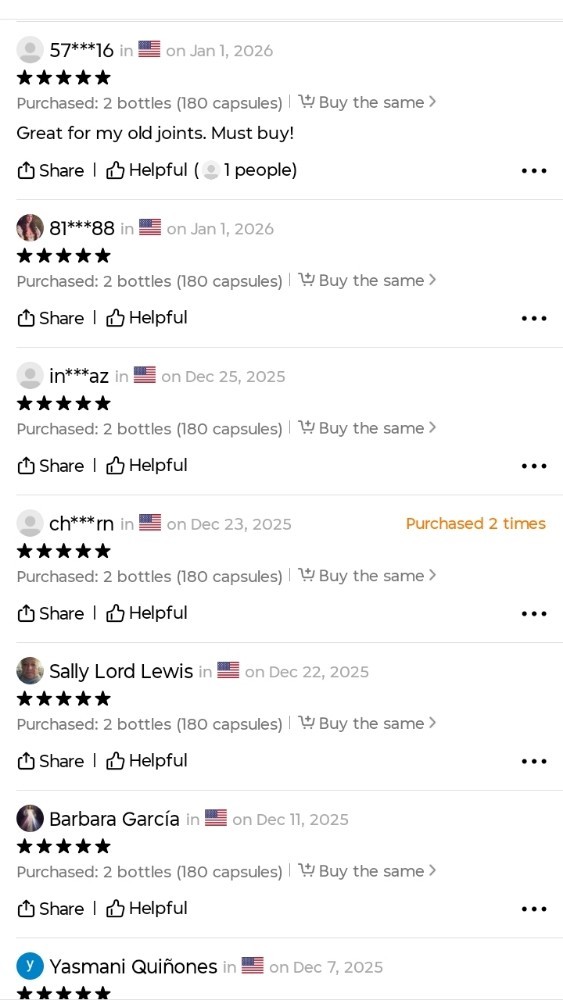Screen dimensions: 563x1000
Task: Open more options on 81***88's review
Action: (x=534, y=318)
